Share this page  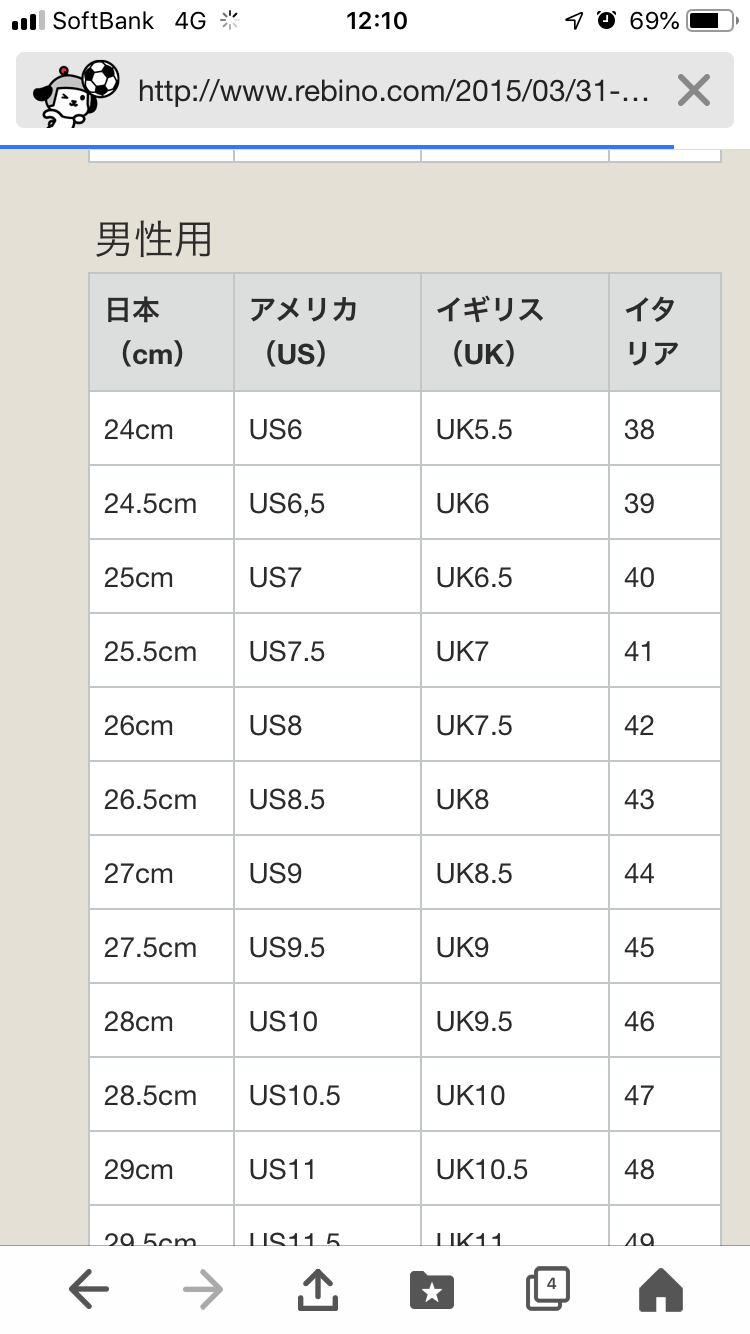(x=318, y=1289)
